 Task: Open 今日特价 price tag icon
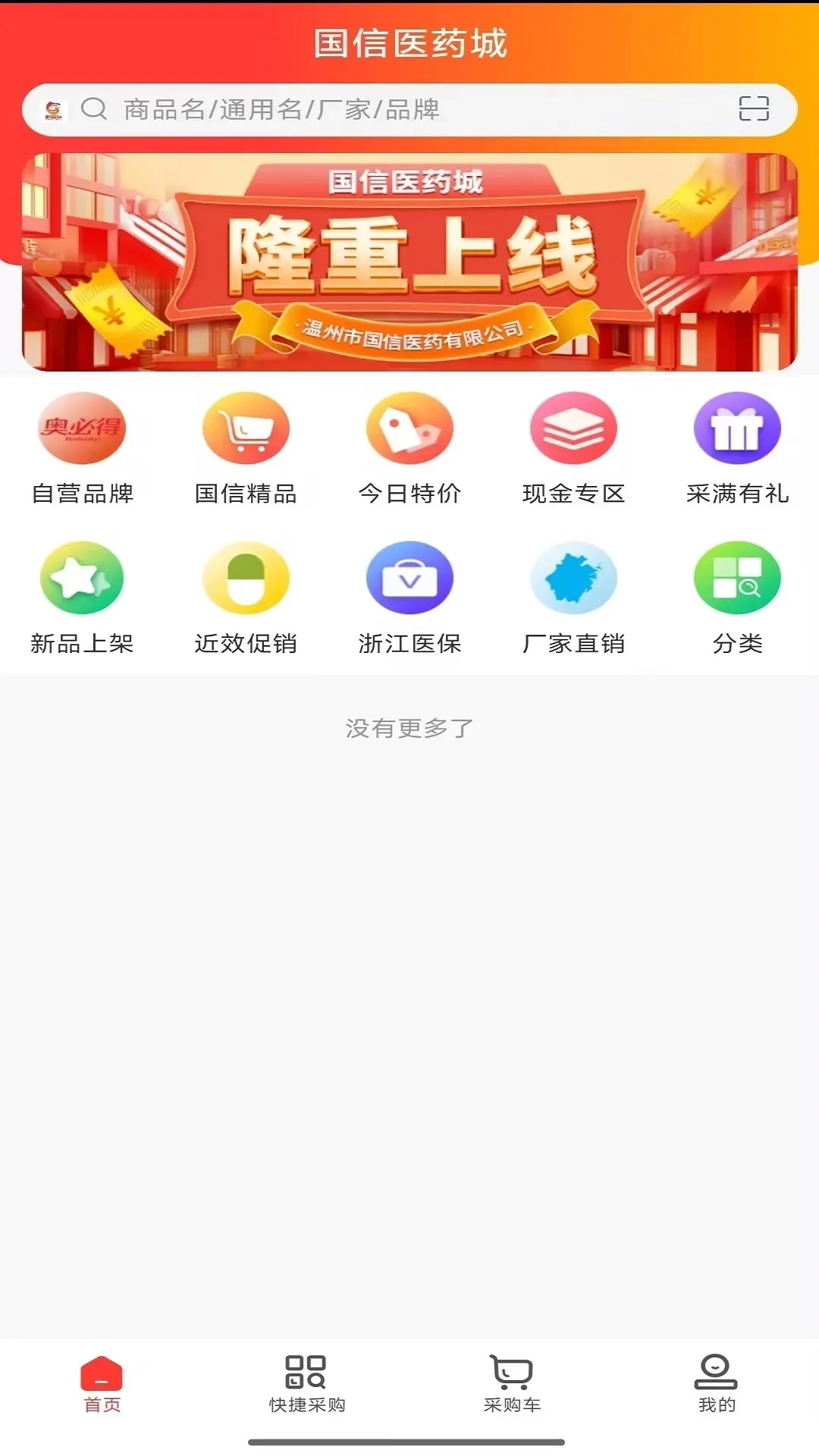409,428
